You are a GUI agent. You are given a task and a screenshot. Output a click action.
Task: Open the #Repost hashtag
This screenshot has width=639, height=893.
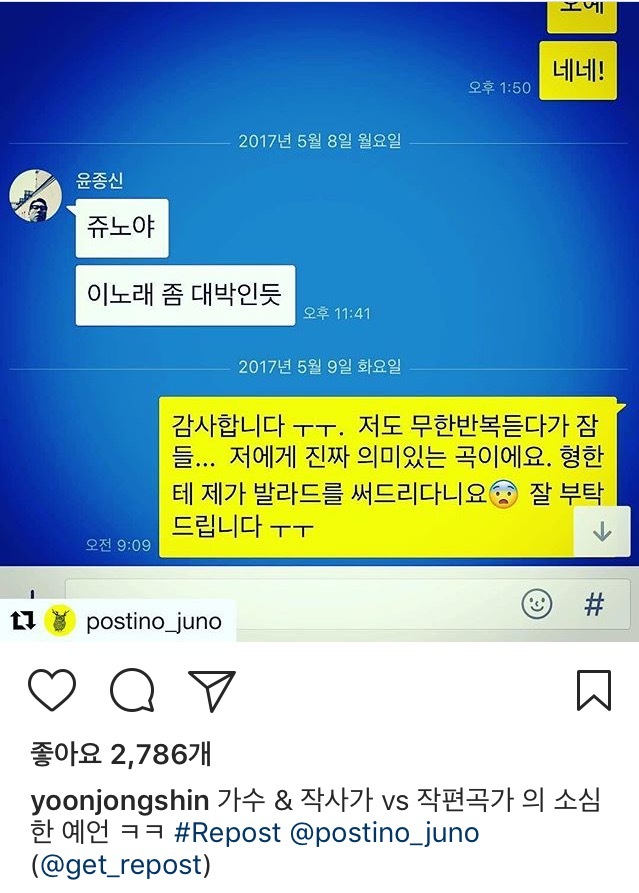(x=230, y=833)
